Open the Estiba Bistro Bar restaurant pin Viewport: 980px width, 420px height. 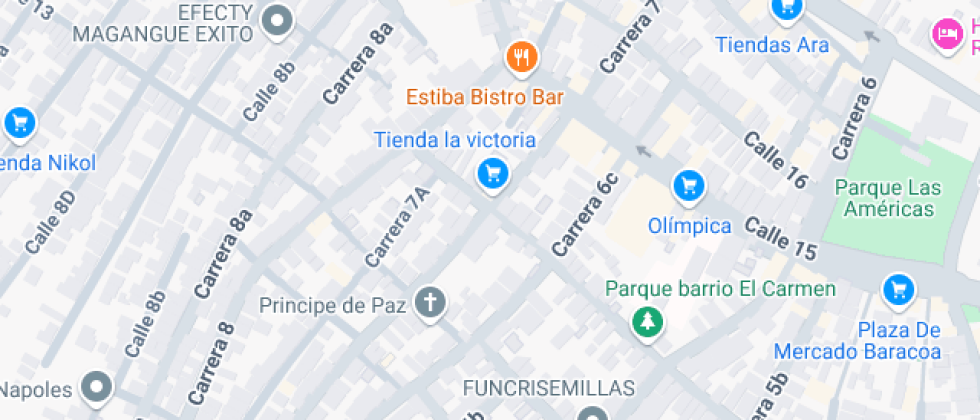(x=521, y=57)
